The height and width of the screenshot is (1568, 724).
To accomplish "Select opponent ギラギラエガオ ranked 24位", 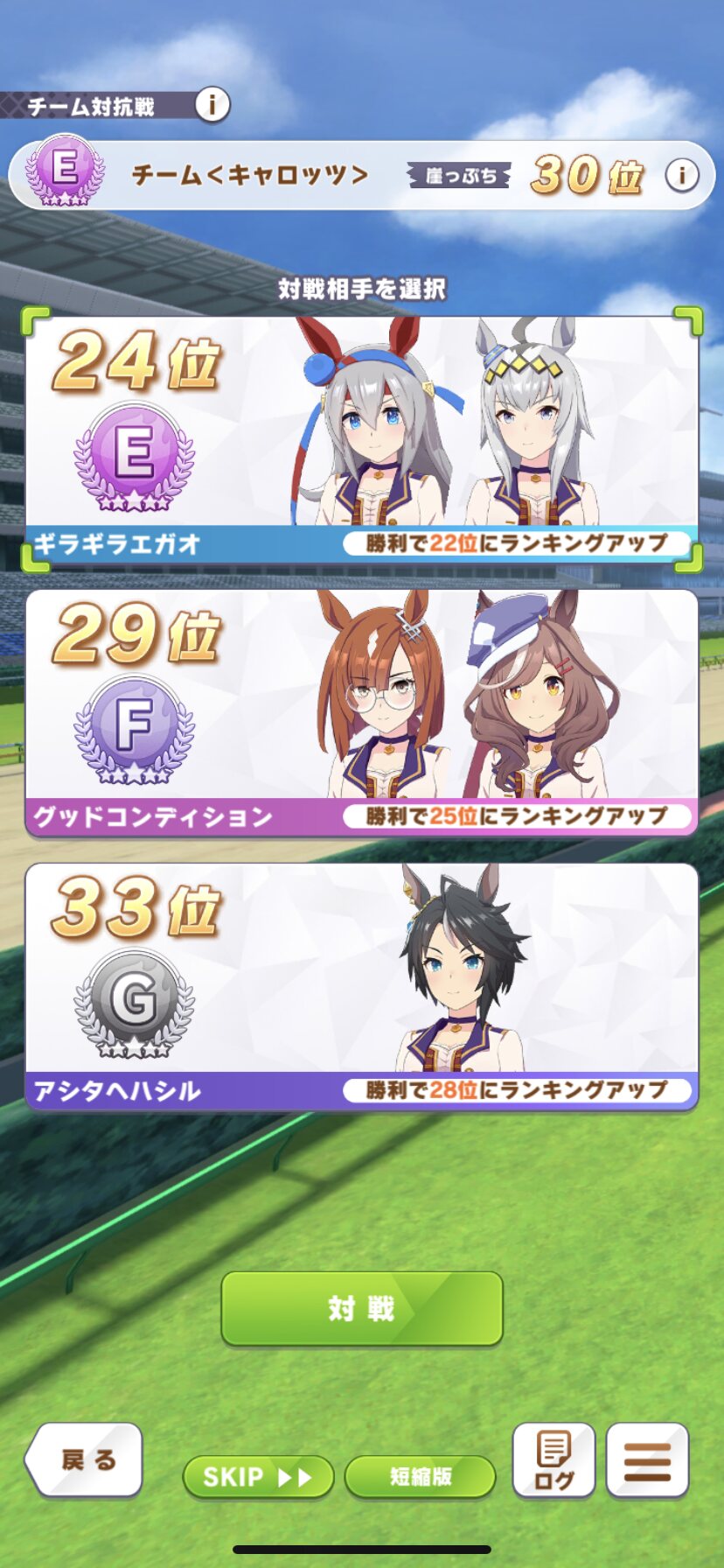I will (361, 440).
